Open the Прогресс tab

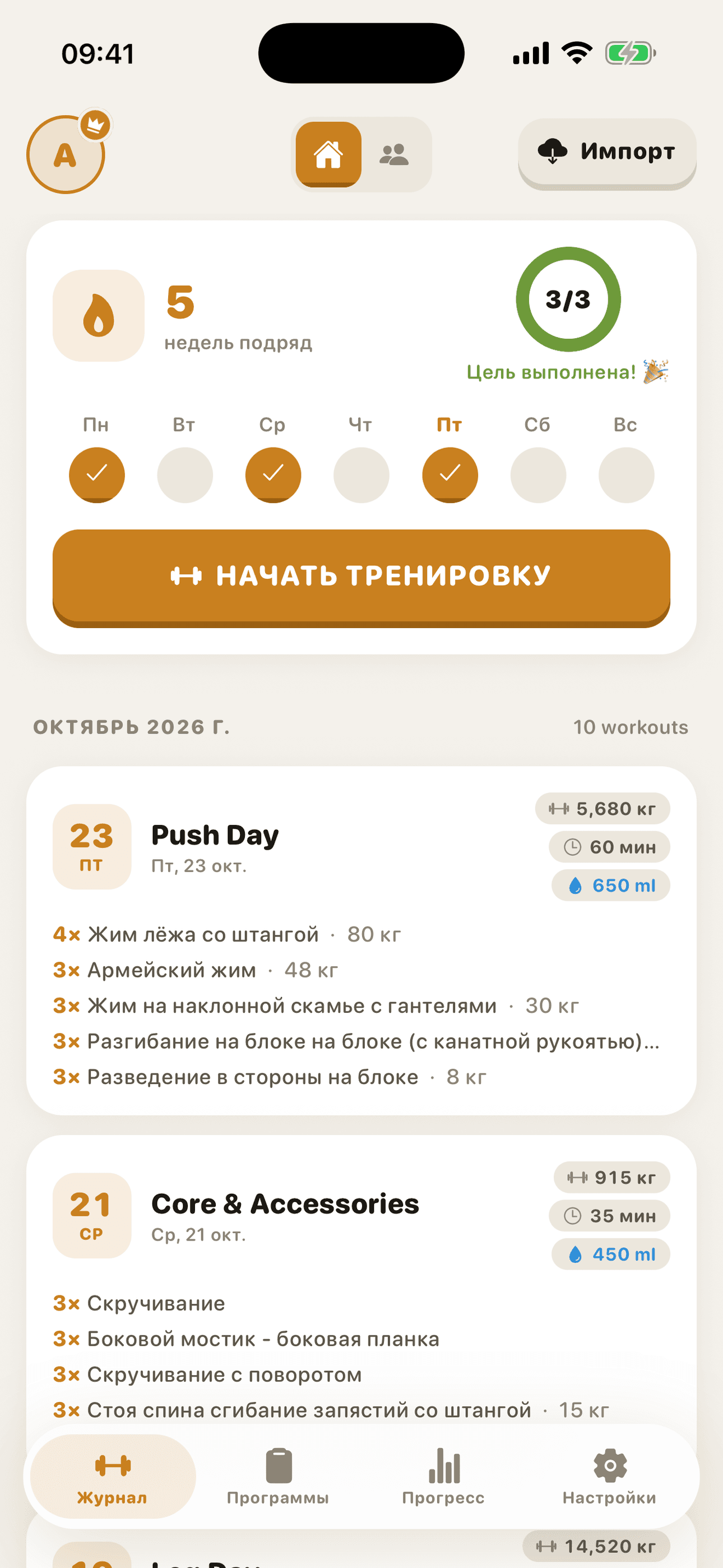click(x=444, y=1477)
